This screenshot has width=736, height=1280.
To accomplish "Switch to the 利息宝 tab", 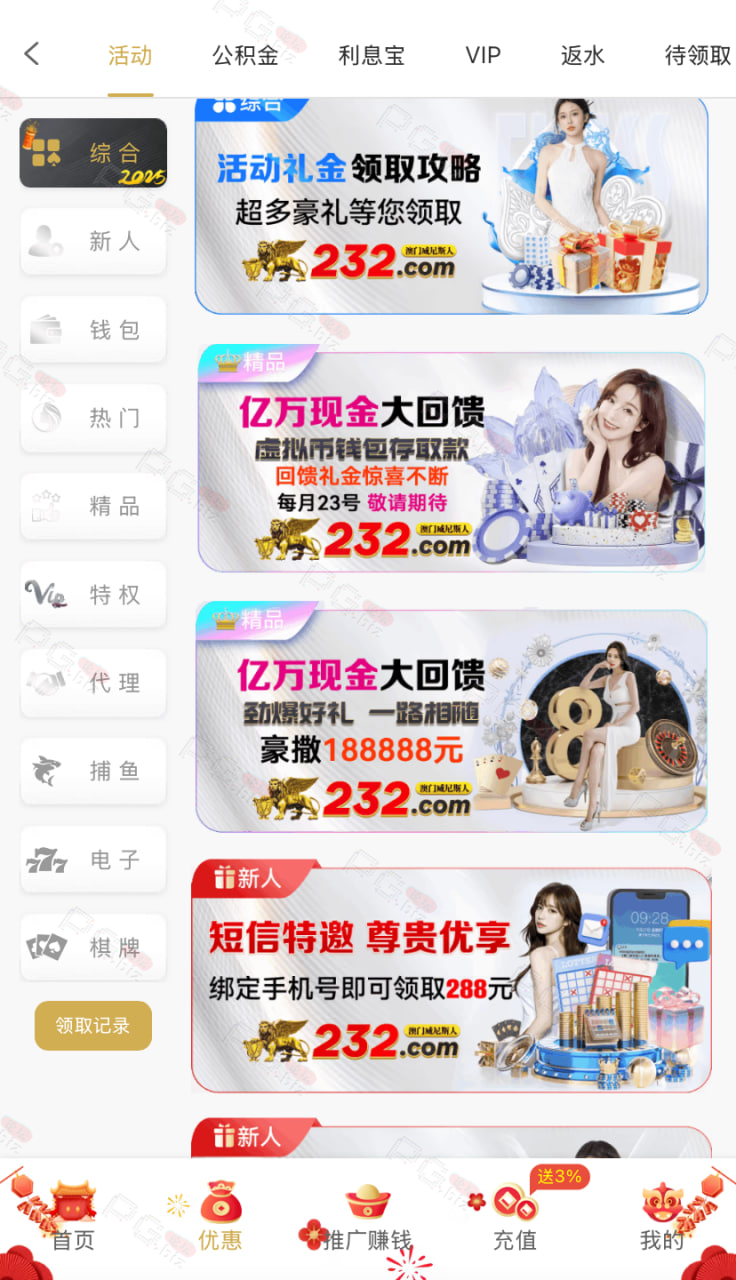I will tap(372, 56).
